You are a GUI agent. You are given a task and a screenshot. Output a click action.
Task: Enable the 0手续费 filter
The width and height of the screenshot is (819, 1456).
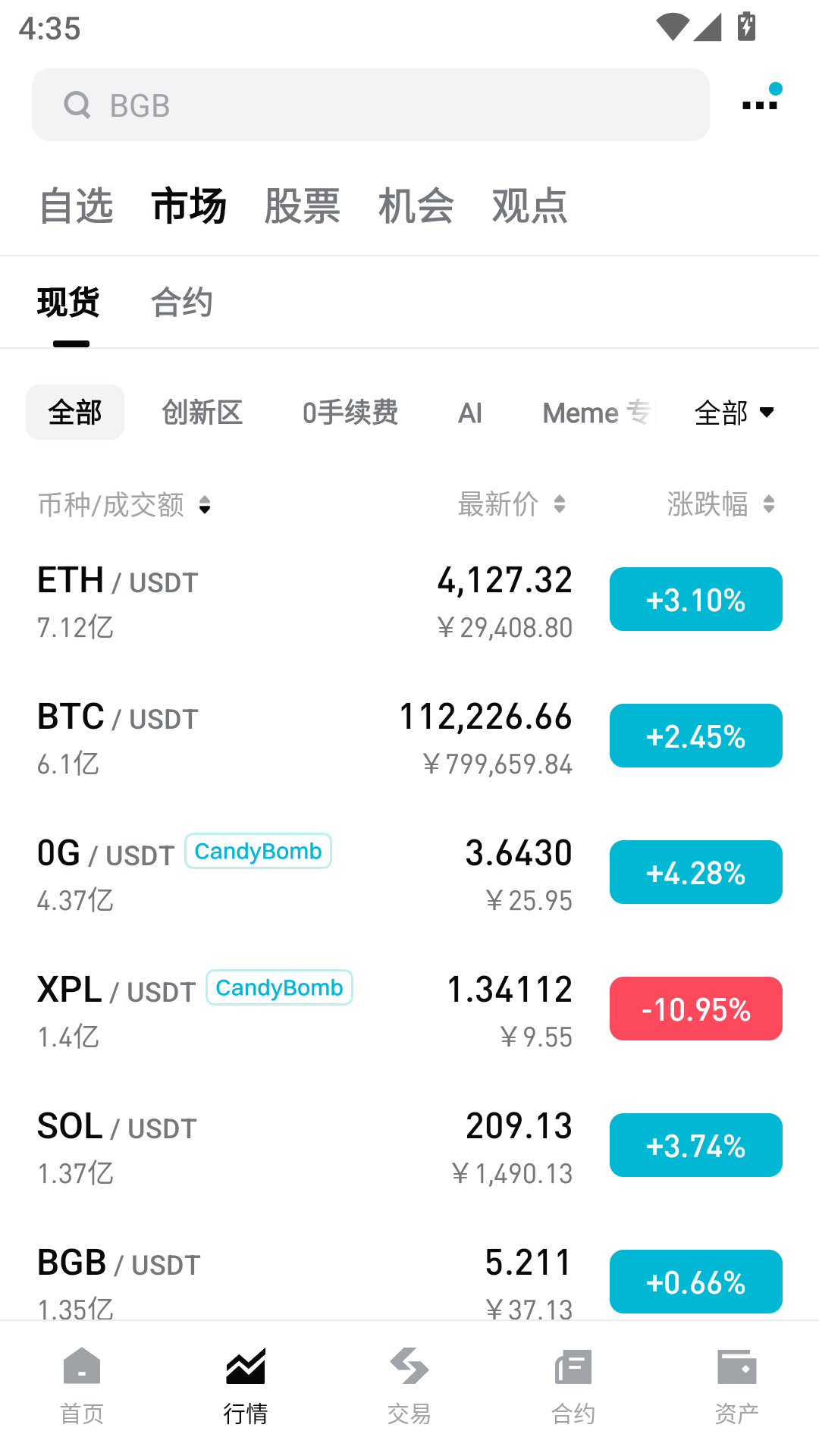(x=351, y=412)
